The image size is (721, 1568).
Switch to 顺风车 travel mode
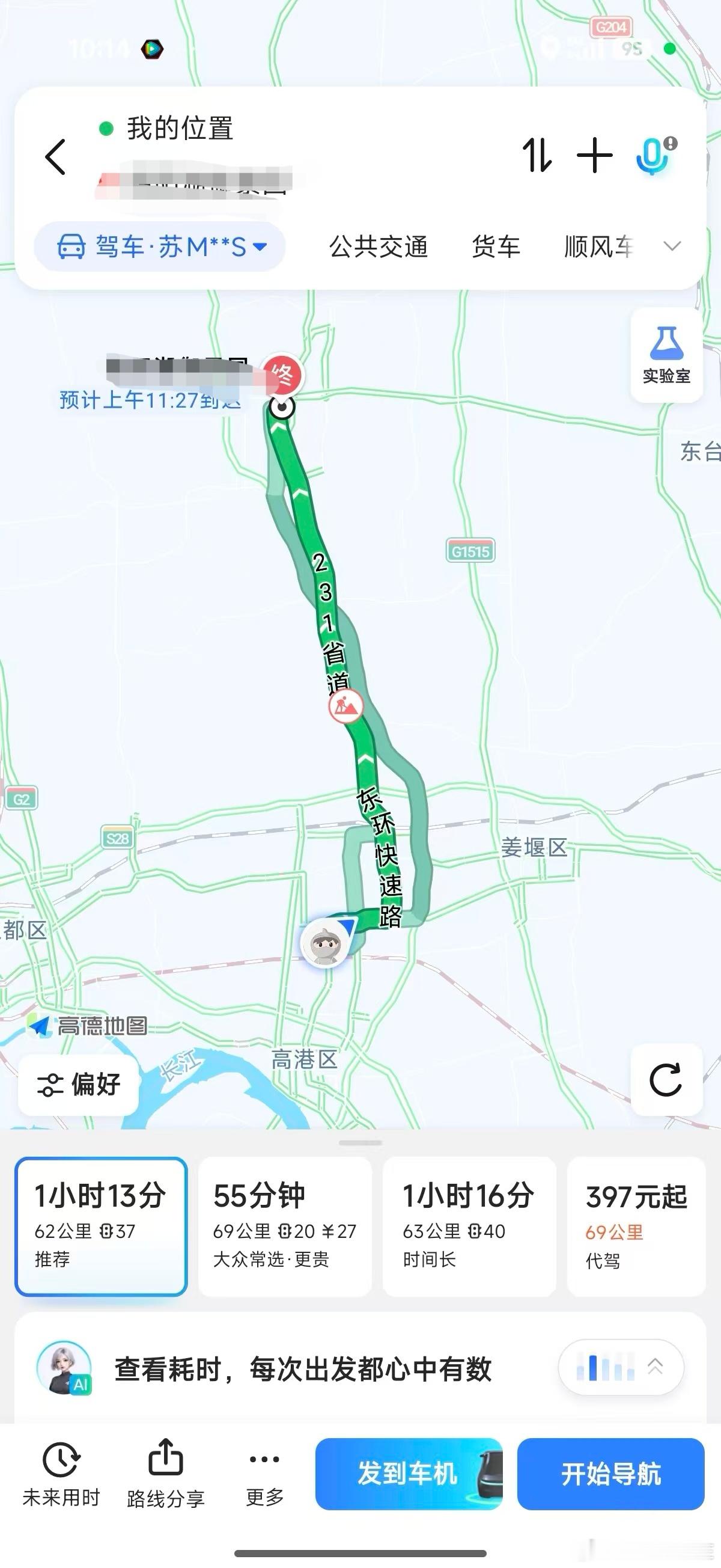[598, 247]
